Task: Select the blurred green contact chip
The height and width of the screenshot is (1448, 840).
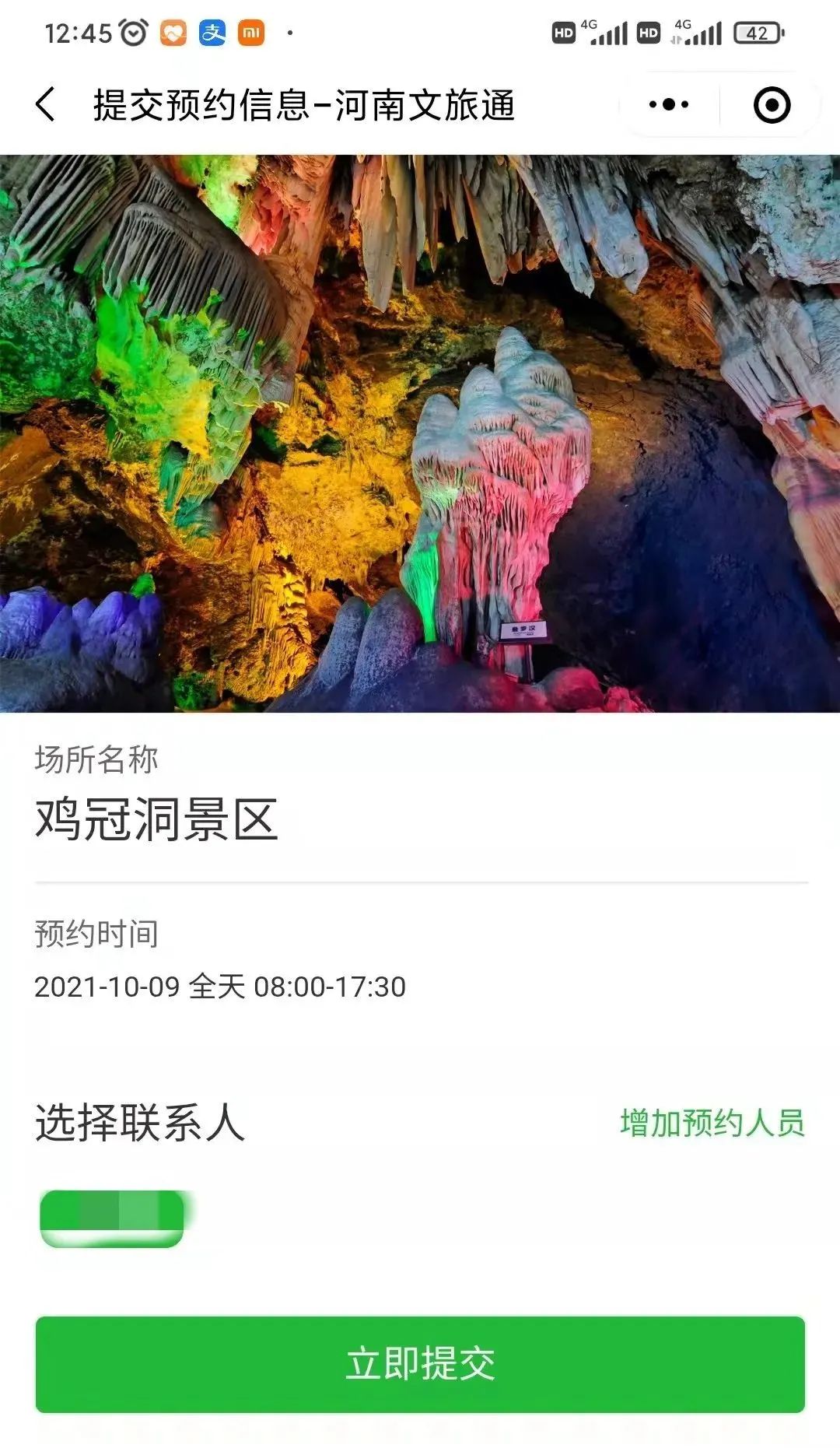Action: 113,1218
